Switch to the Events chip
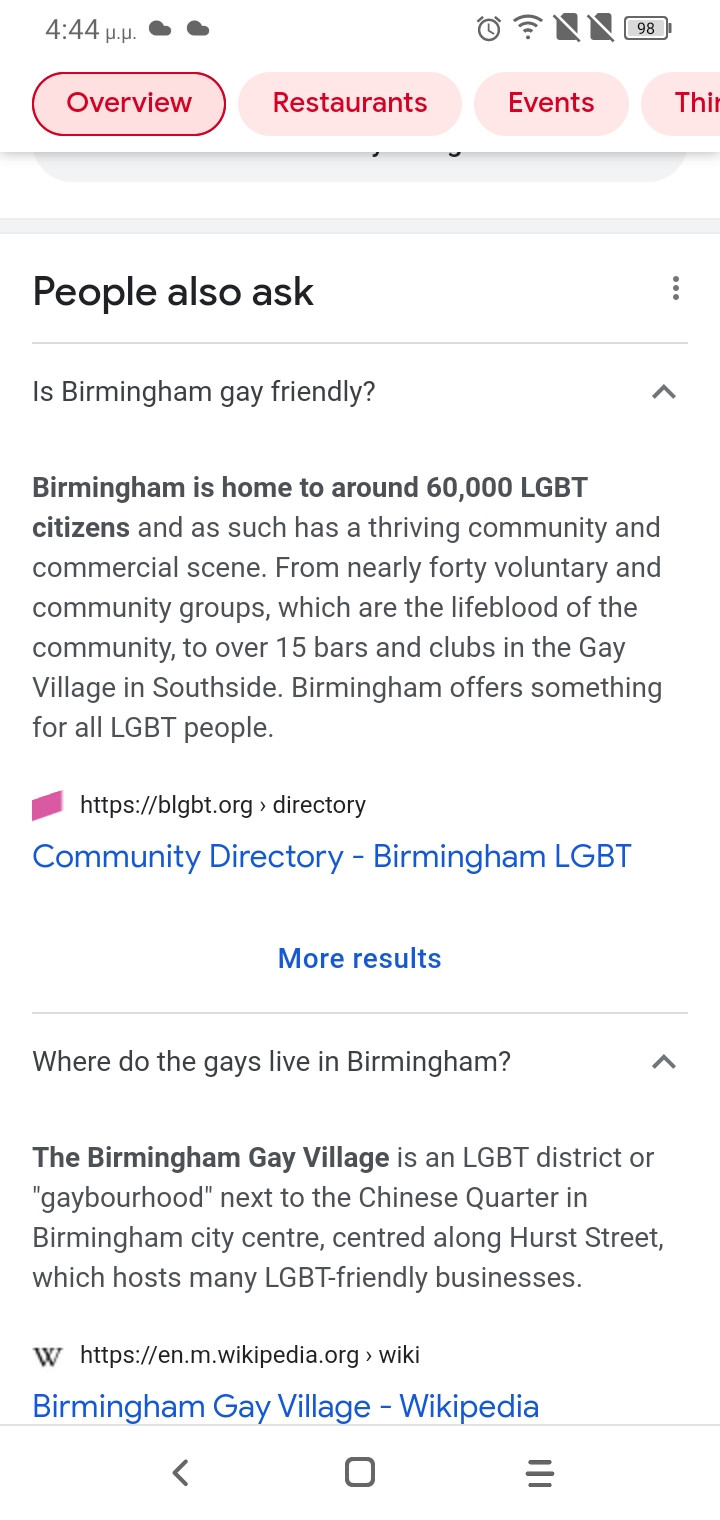Screen dimensions: 720x1520 [550, 103]
